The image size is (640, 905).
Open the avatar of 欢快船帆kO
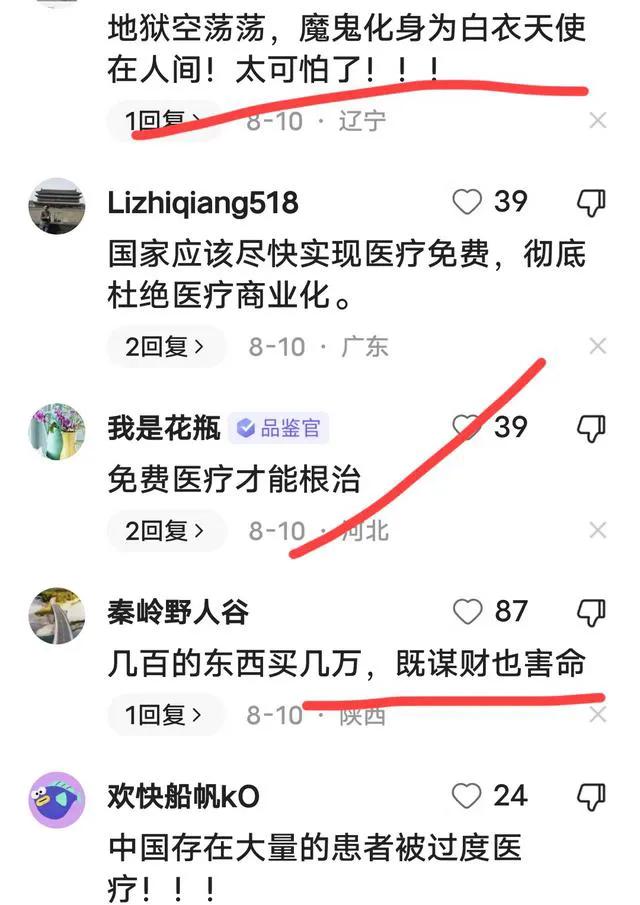tap(56, 799)
